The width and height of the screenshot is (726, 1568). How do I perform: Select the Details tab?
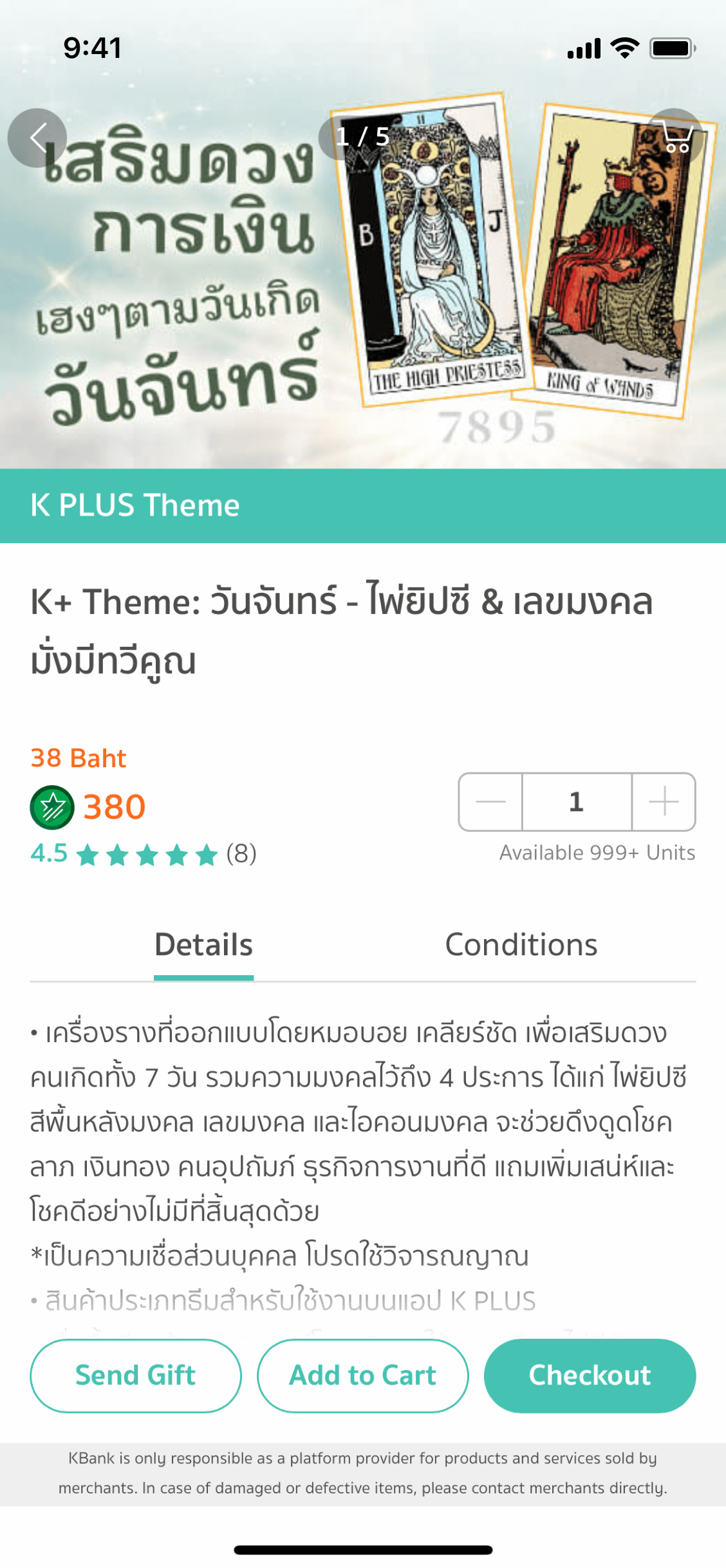tap(203, 945)
